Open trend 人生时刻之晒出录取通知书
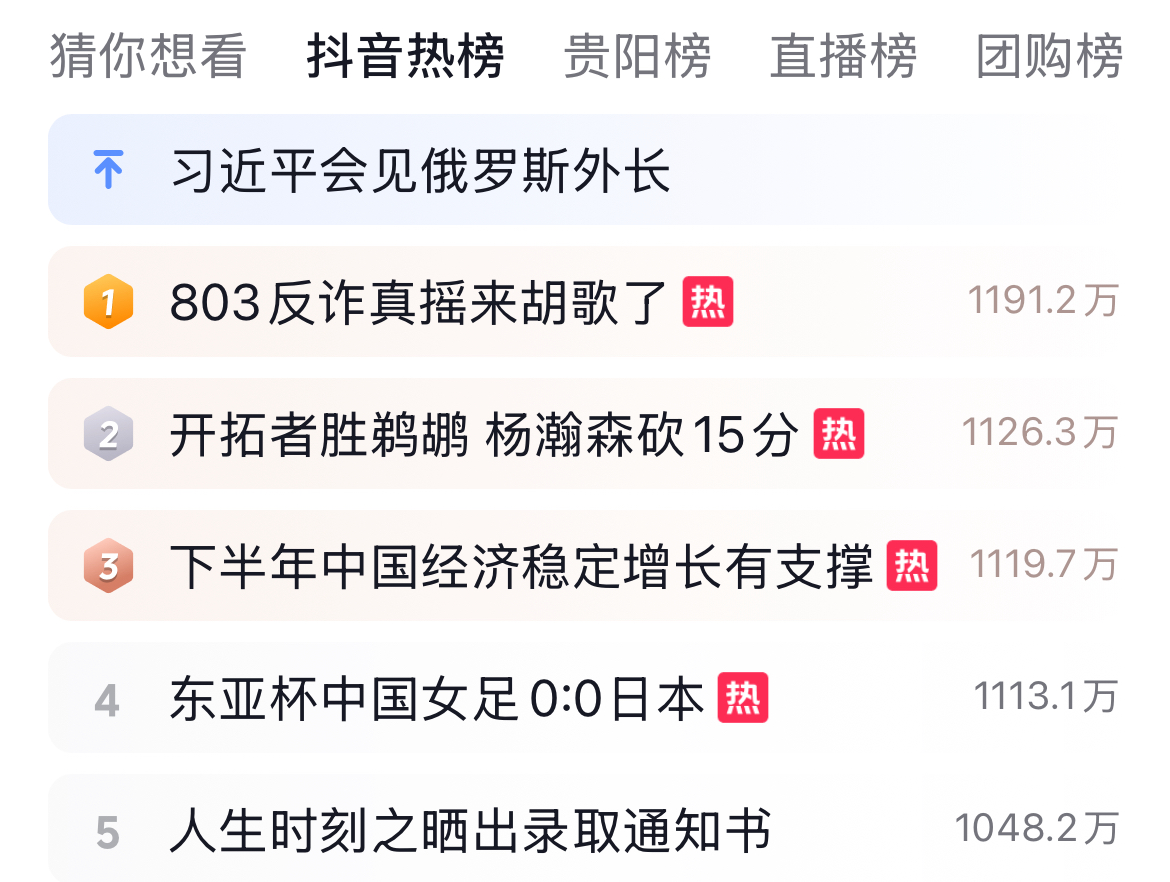The width and height of the screenshot is (1170, 882). tap(470, 830)
